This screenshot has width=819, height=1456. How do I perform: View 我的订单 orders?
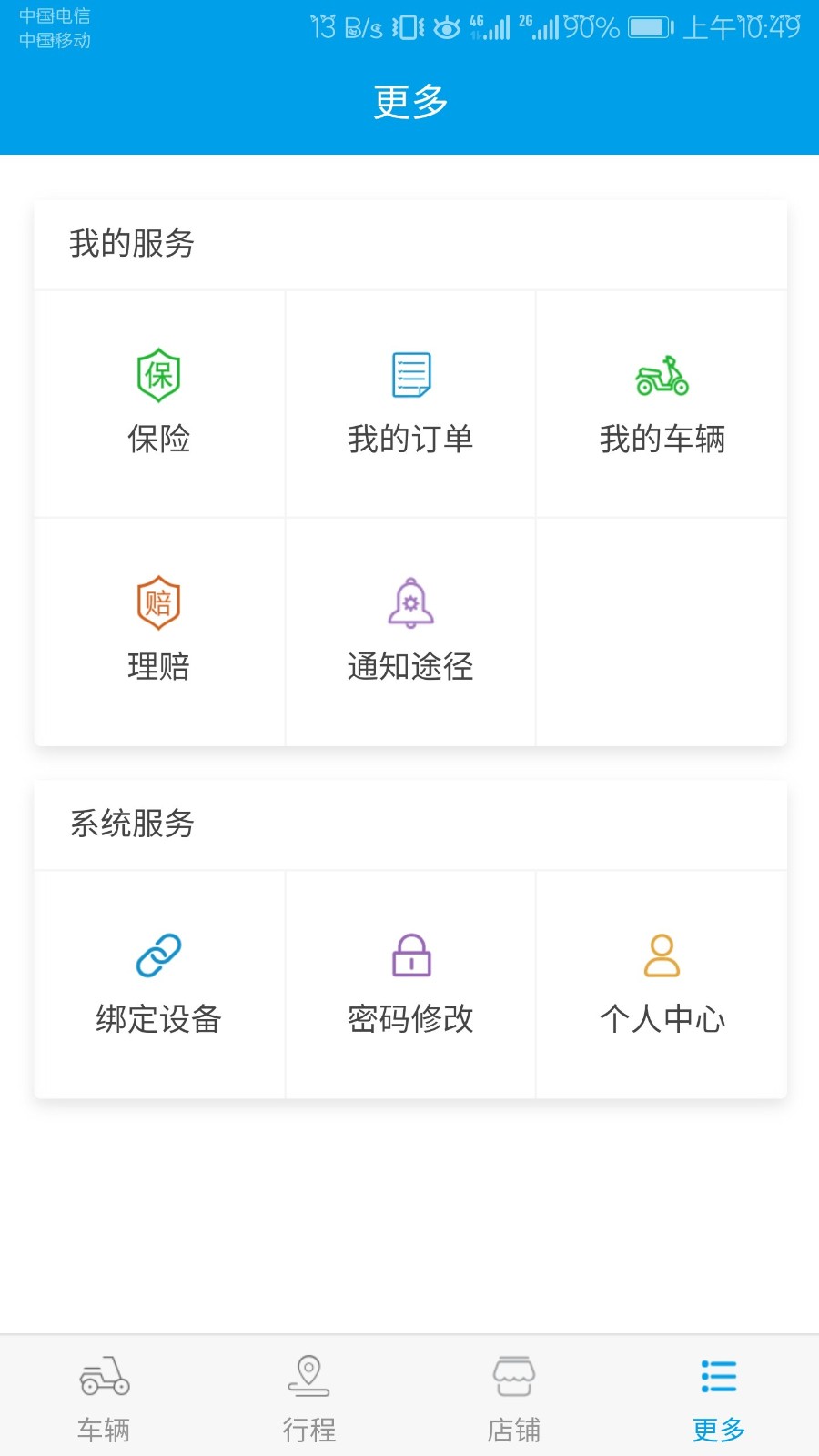[x=410, y=402]
